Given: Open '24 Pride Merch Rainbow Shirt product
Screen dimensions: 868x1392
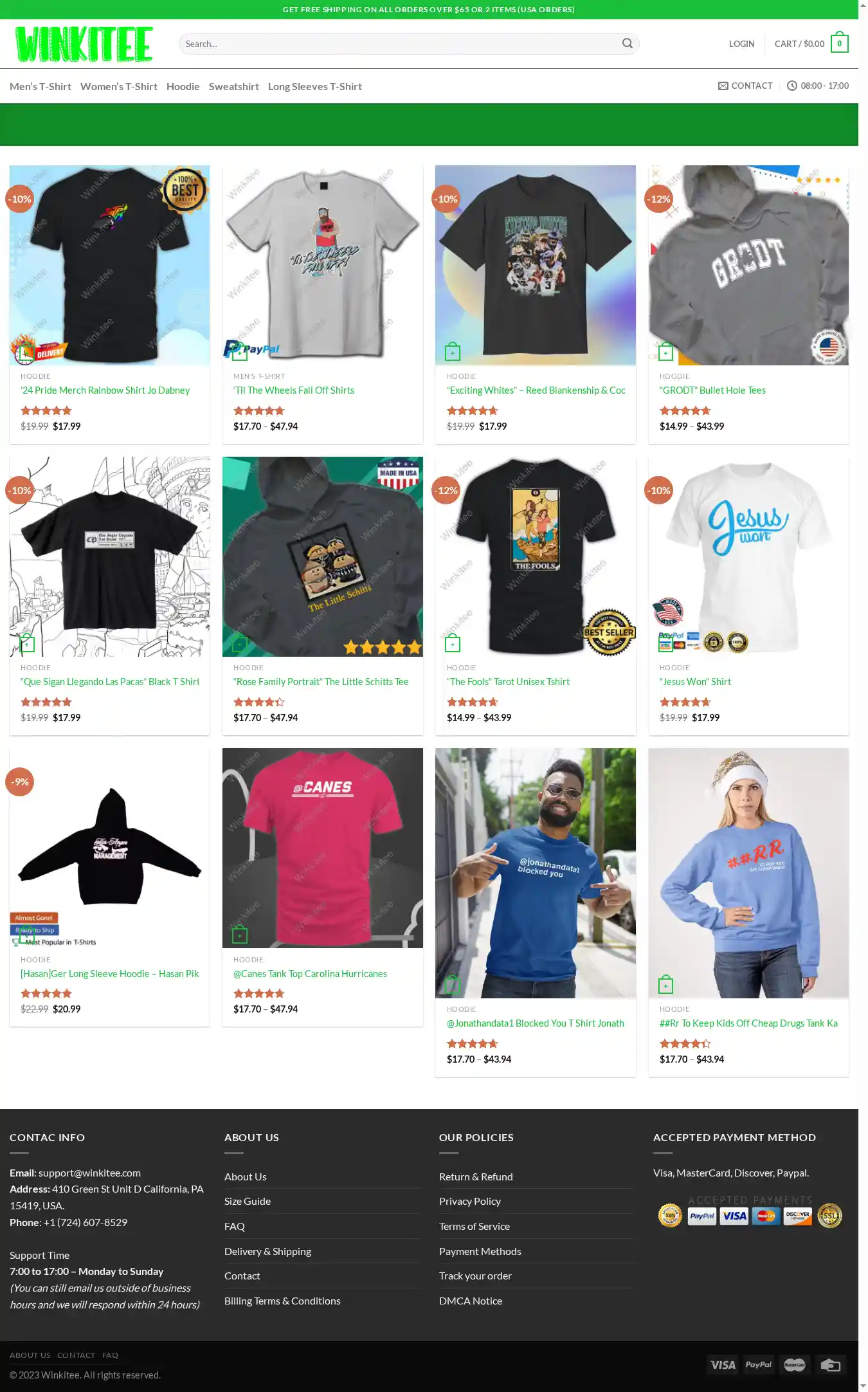Looking at the screenshot, I should click(x=105, y=390).
